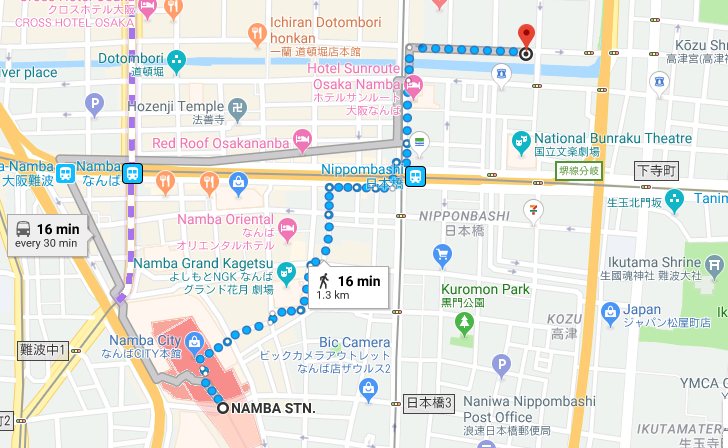Open the Ikutama Shrine marker
The height and width of the screenshot is (448, 728).
pos(713,266)
